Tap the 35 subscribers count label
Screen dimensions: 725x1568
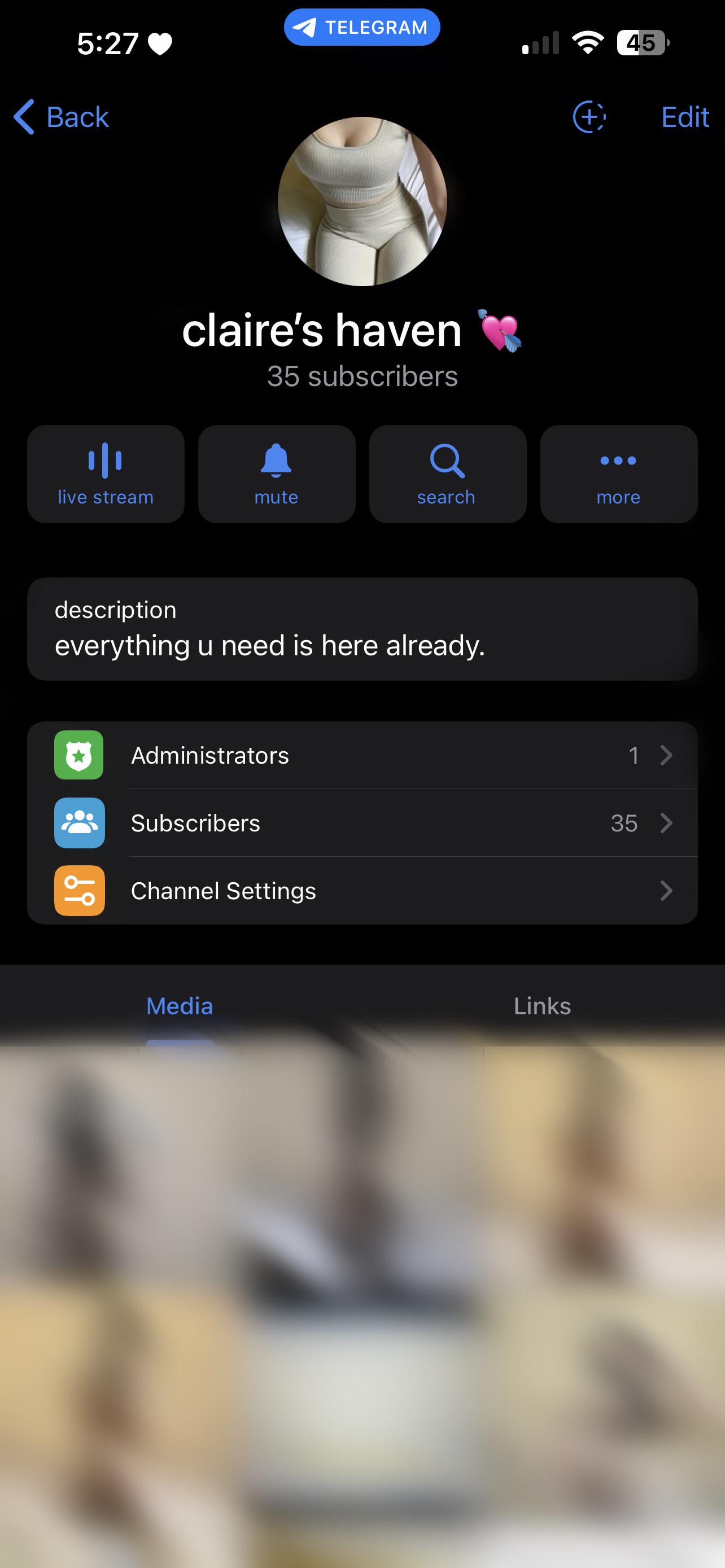[x=362, y=376]
